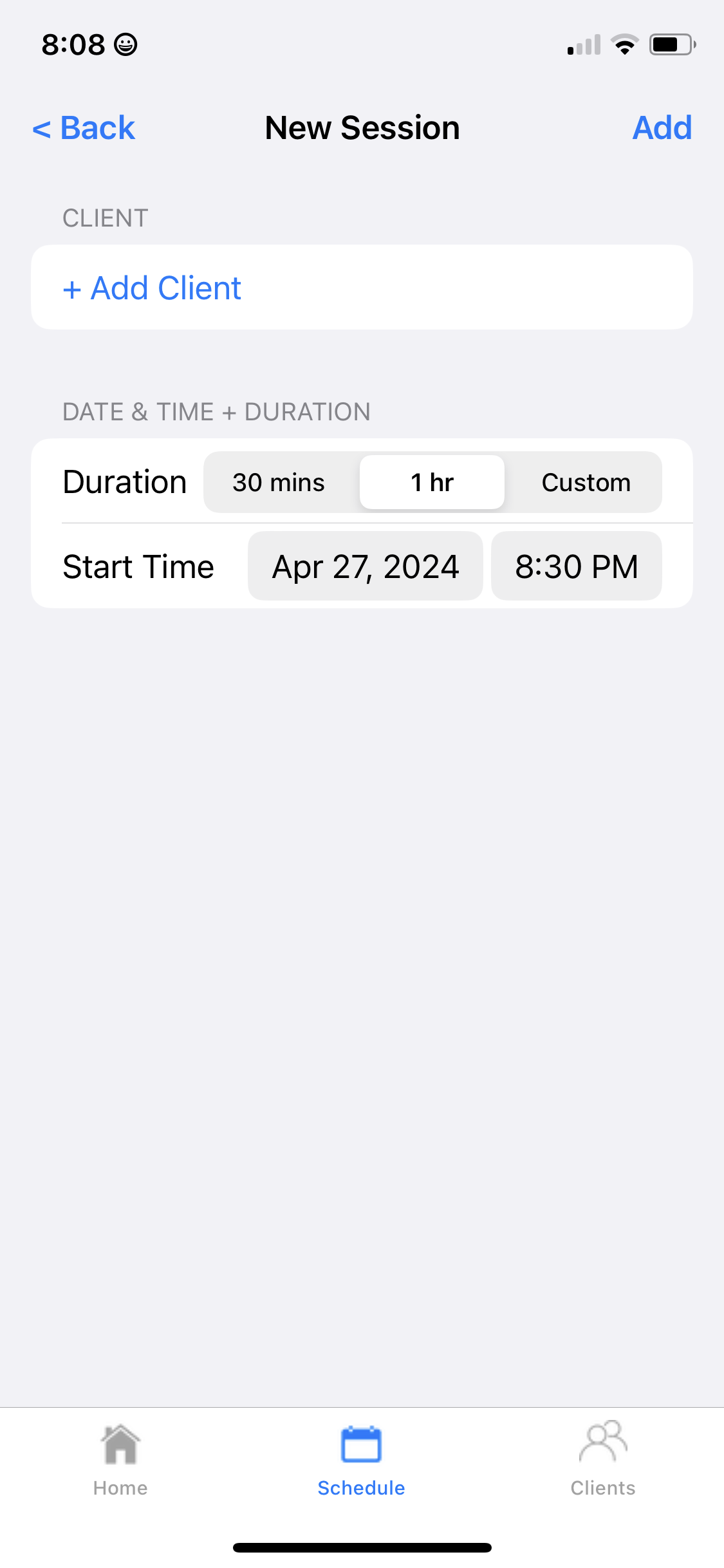Open the Apr 27, 2024 date picker
This screenshot has height=1568, width=724.
[x=366, y=566]
